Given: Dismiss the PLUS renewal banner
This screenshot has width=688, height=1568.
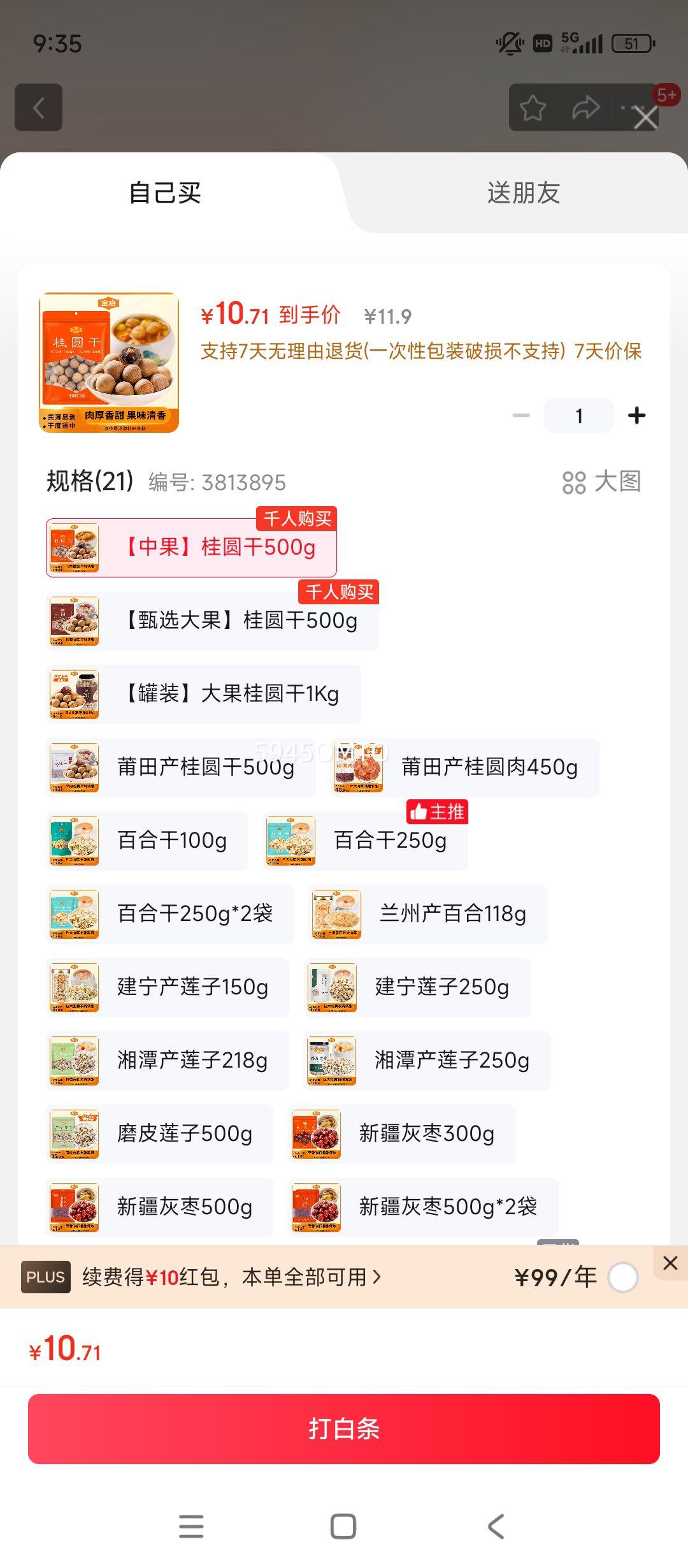Looking at the screenshot, I should [x=670, y=1263].
